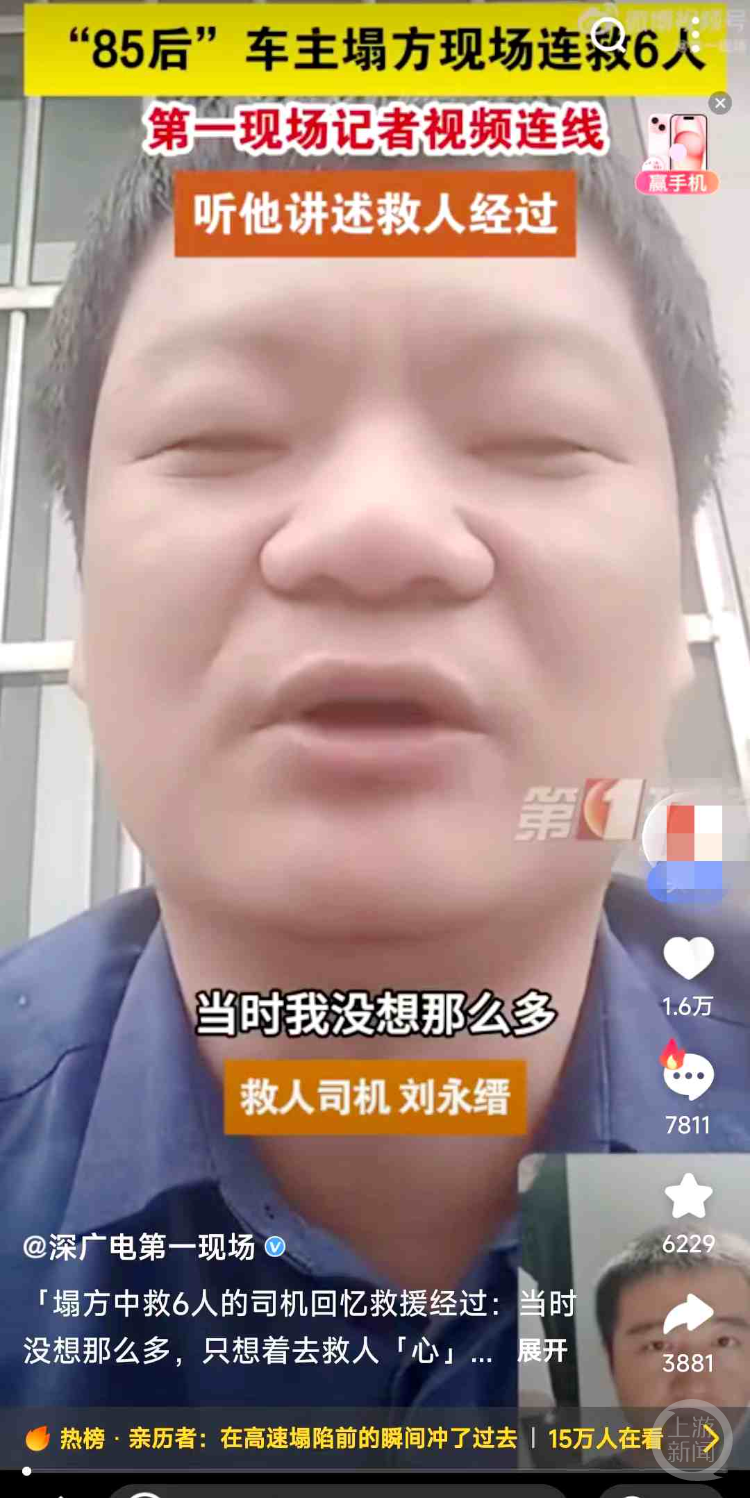The width and height of the screenshot is (750, 1498).
Task: Expand the caption with 展开
Action: (542, 1351)
